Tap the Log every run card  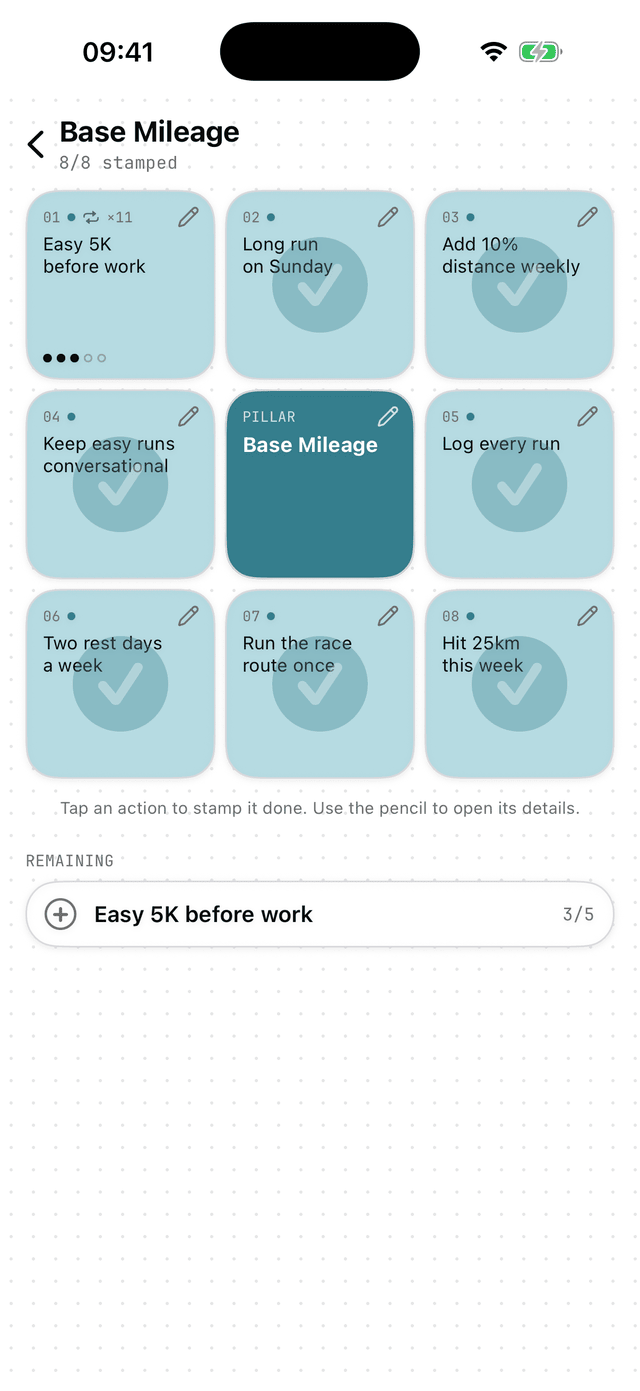coord(519,484)
